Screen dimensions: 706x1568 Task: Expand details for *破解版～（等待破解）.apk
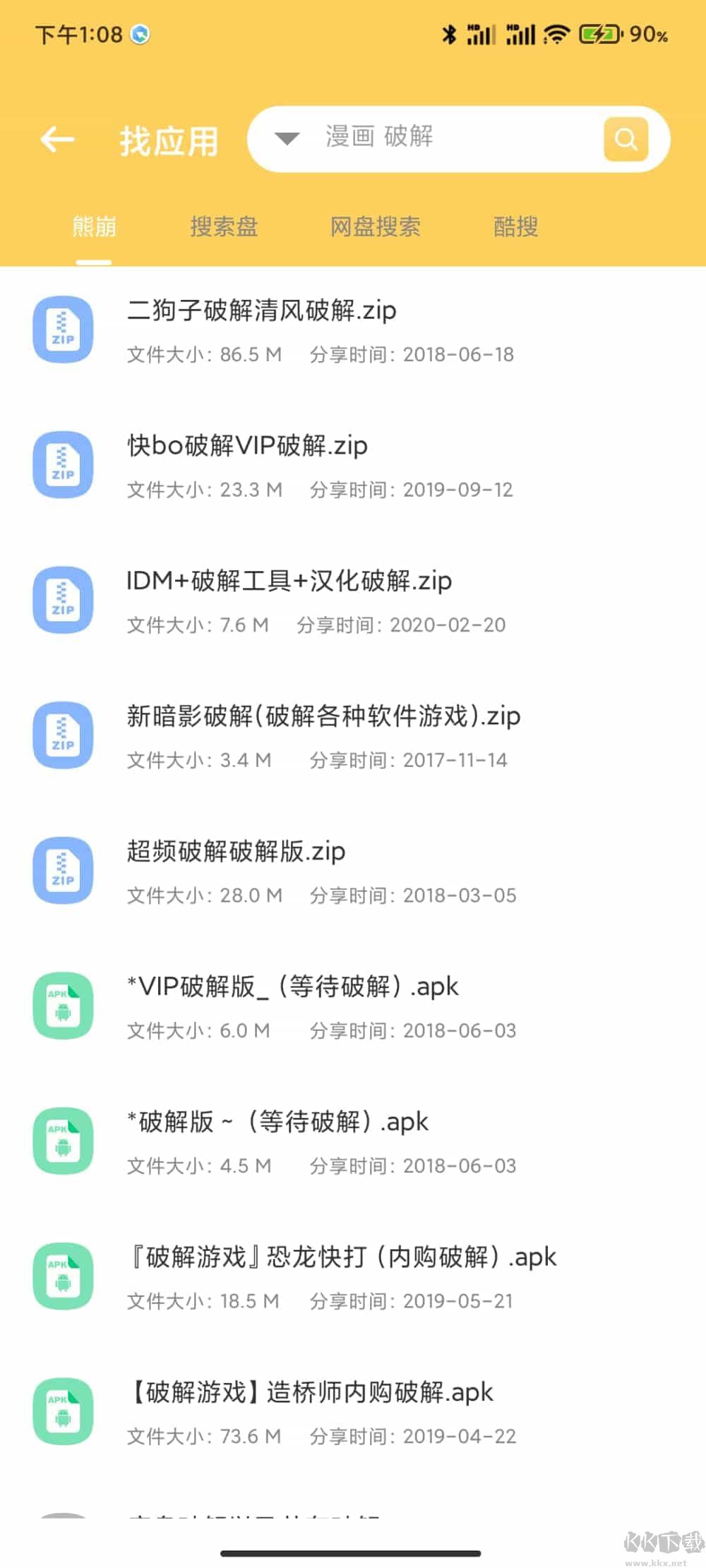point(278,1121)
